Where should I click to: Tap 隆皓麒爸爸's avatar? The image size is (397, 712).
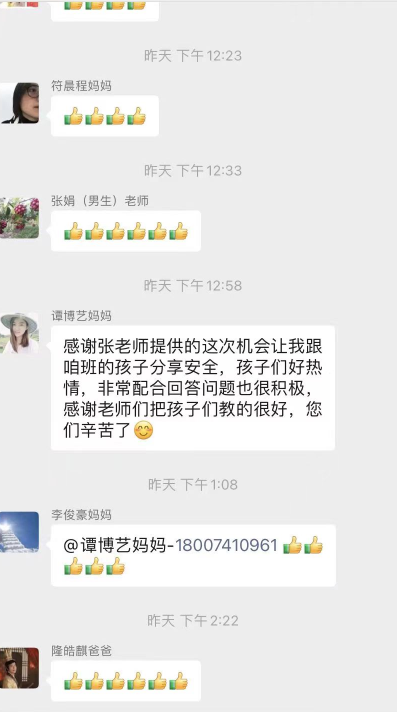point(20,668)
